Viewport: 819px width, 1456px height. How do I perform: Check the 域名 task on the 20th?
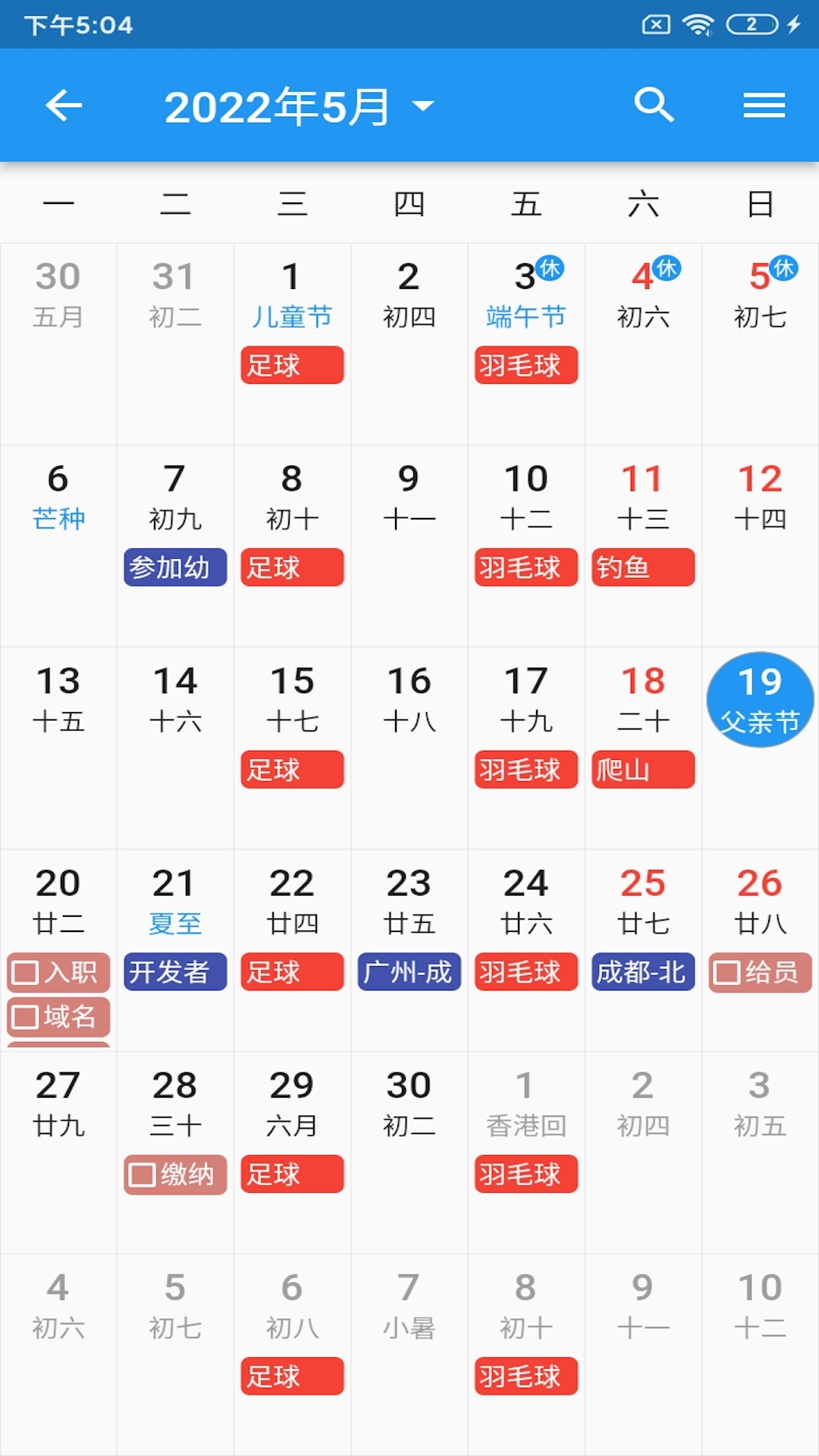26,1017
